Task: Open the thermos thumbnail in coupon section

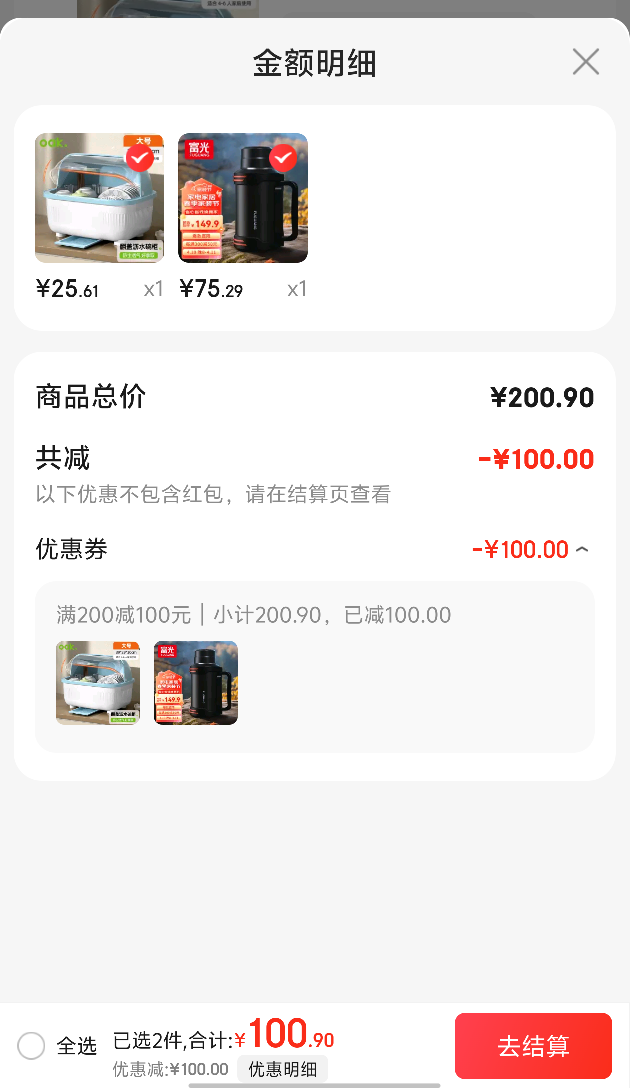Action: pos(196,683)
